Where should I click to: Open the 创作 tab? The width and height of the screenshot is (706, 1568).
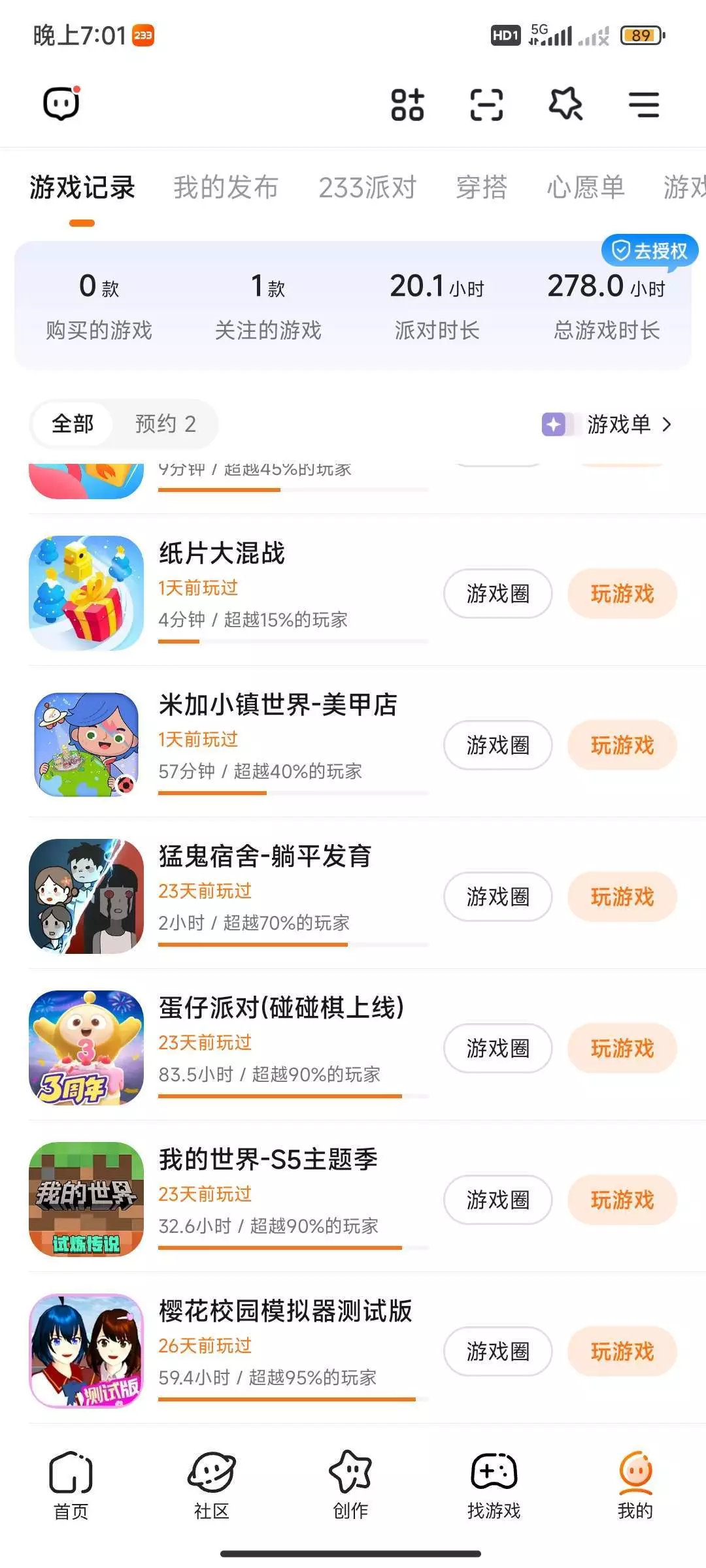pyautogui.click(x=351, y=1482)
